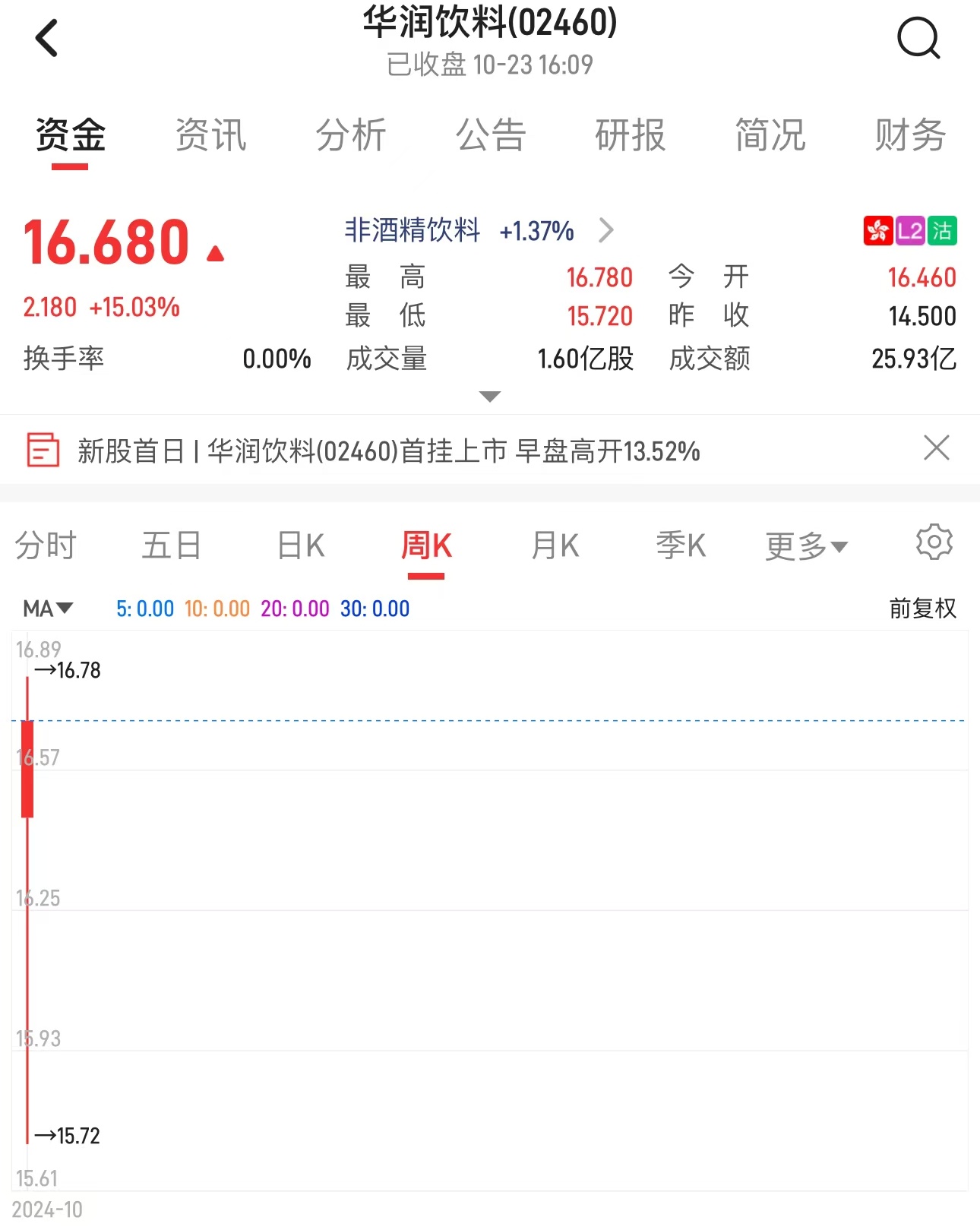Dismiss the news banner
This screenshot has width=980, height=1230.
click(936, 448)
